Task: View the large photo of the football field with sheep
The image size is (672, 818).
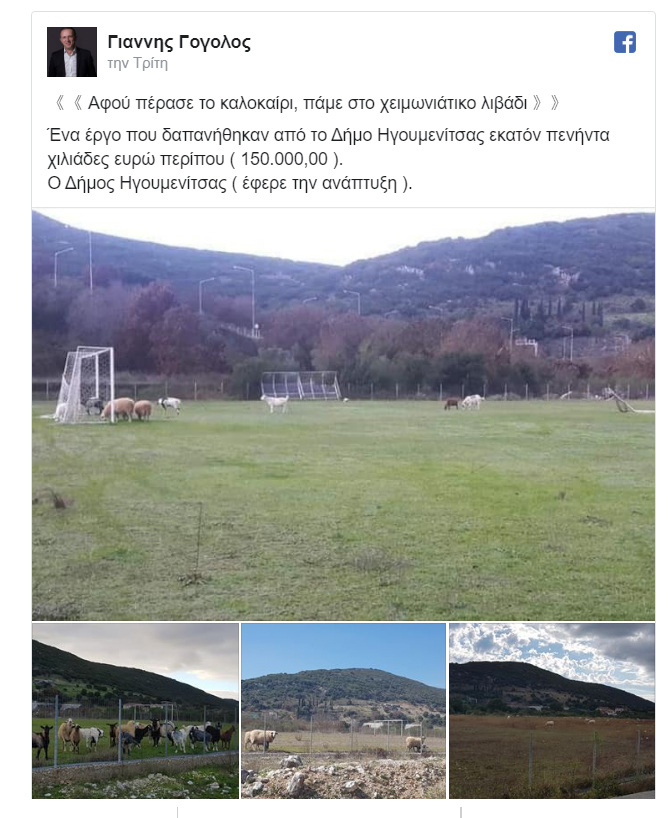Action: [x=343, y=415]
